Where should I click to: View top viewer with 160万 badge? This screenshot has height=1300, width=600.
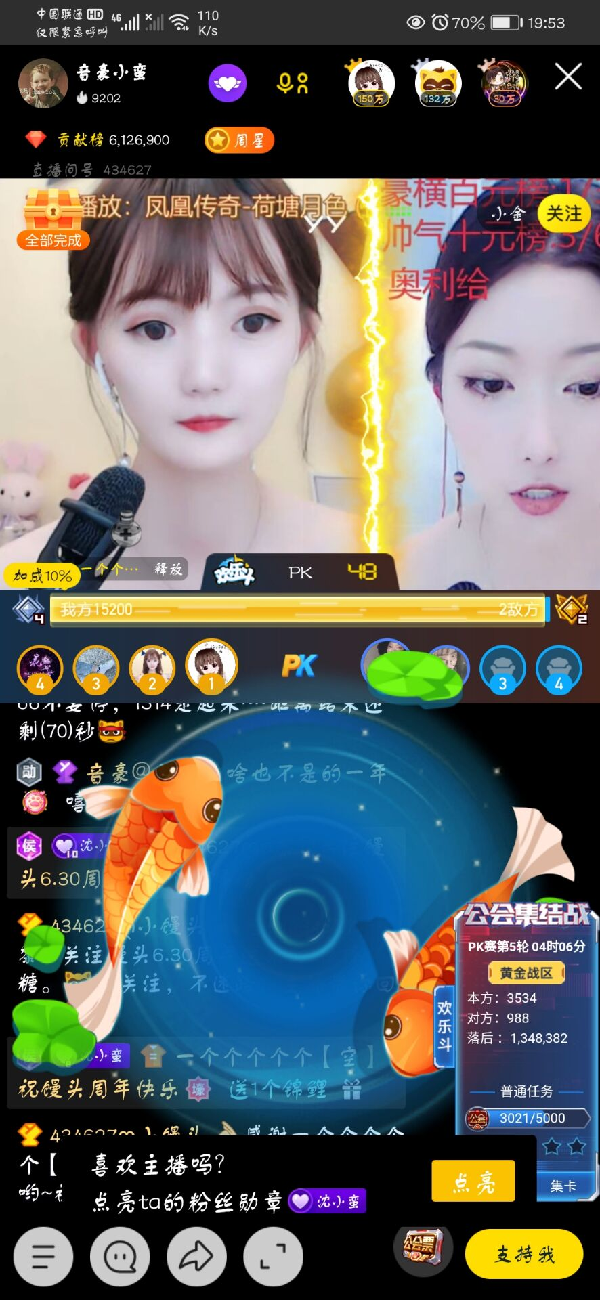coord(371,82)
